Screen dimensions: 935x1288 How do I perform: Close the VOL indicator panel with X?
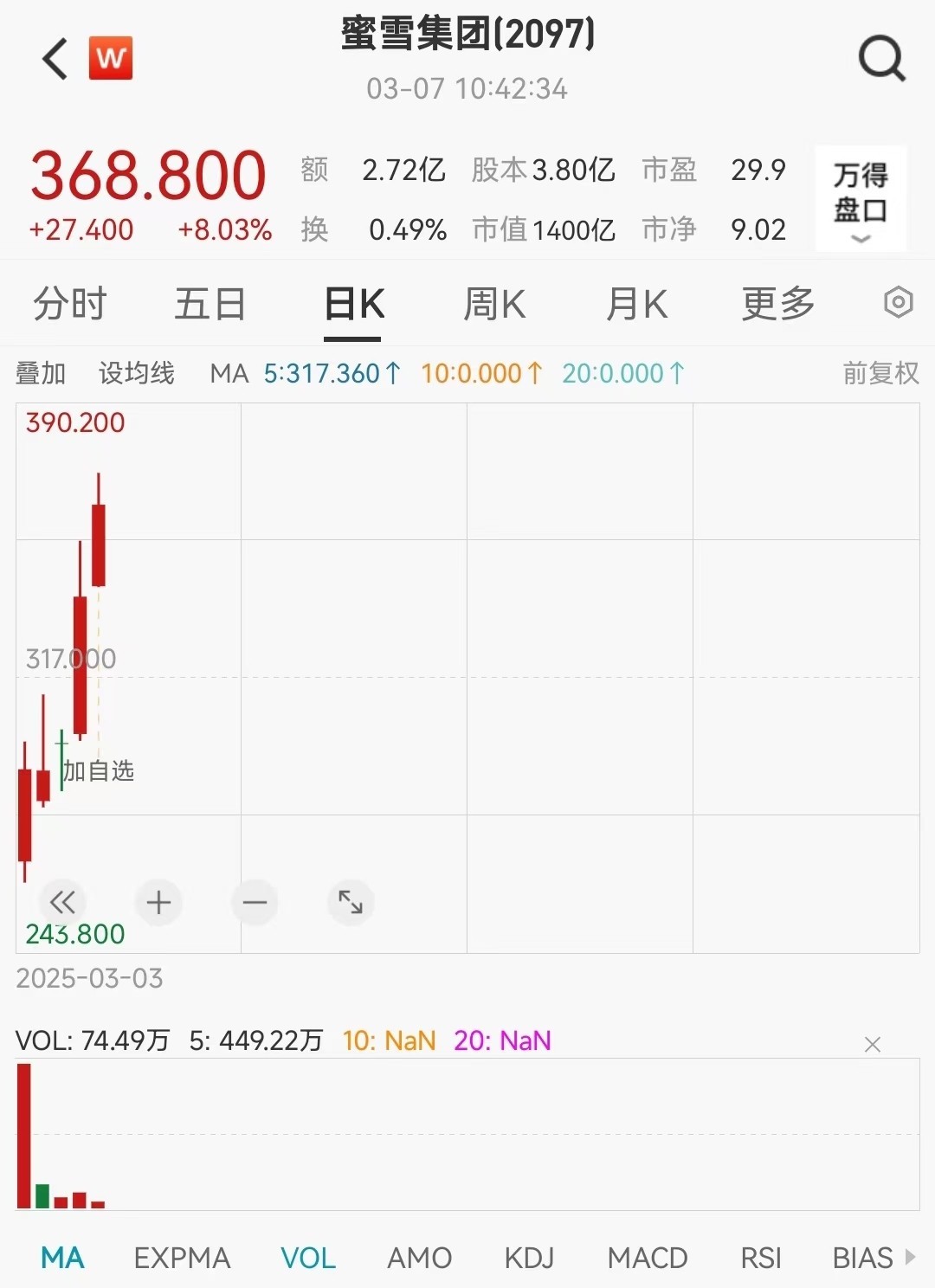click(x=873, y=1045)
